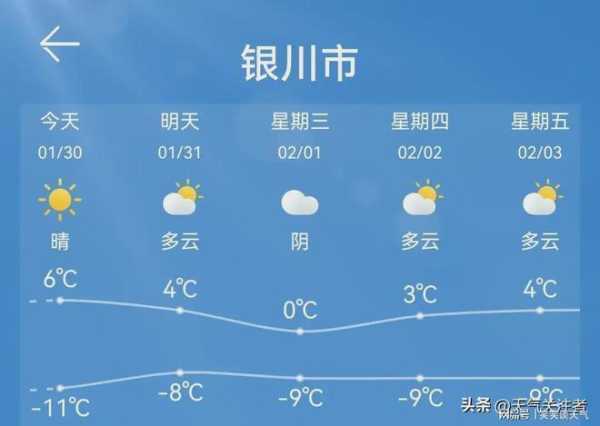Select today's forecast column 01/30
Image resolution: width=600 pixels, height=426 pixels.
tap(60, 200)
